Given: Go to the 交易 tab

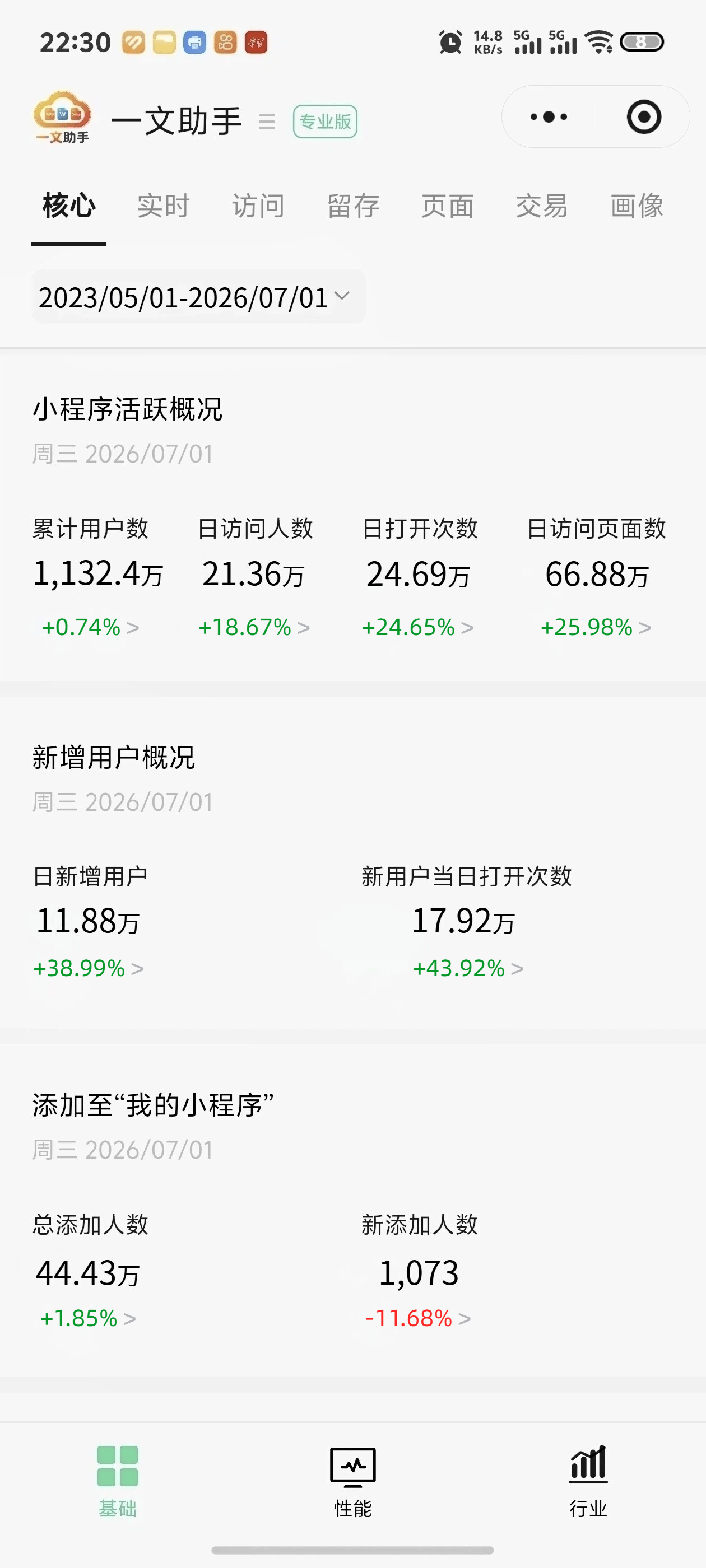Looking at the screenshot, I should pyautogui.click(x=542, y=206).
